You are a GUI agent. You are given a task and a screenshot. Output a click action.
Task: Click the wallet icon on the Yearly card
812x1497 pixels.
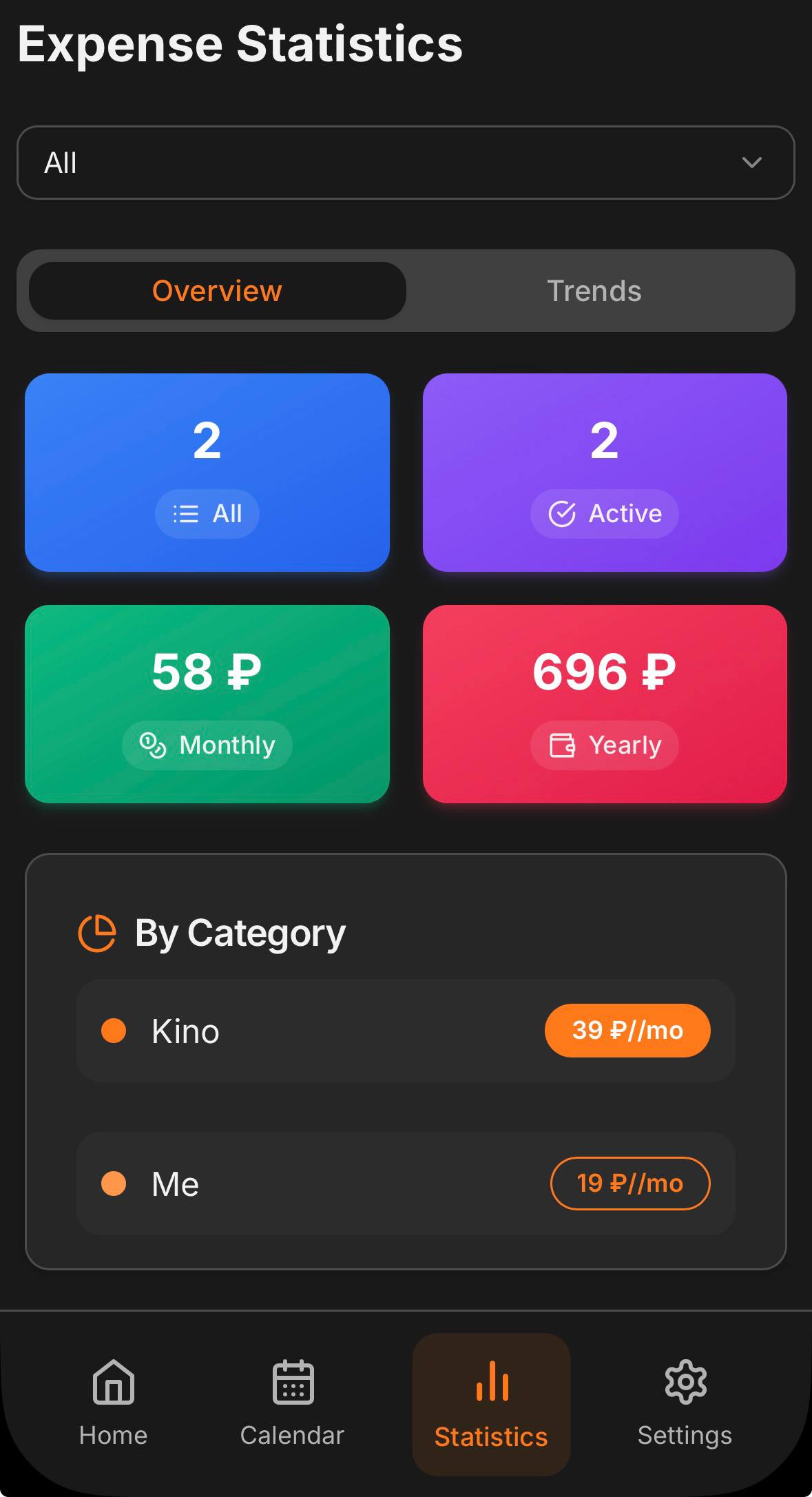563,745
